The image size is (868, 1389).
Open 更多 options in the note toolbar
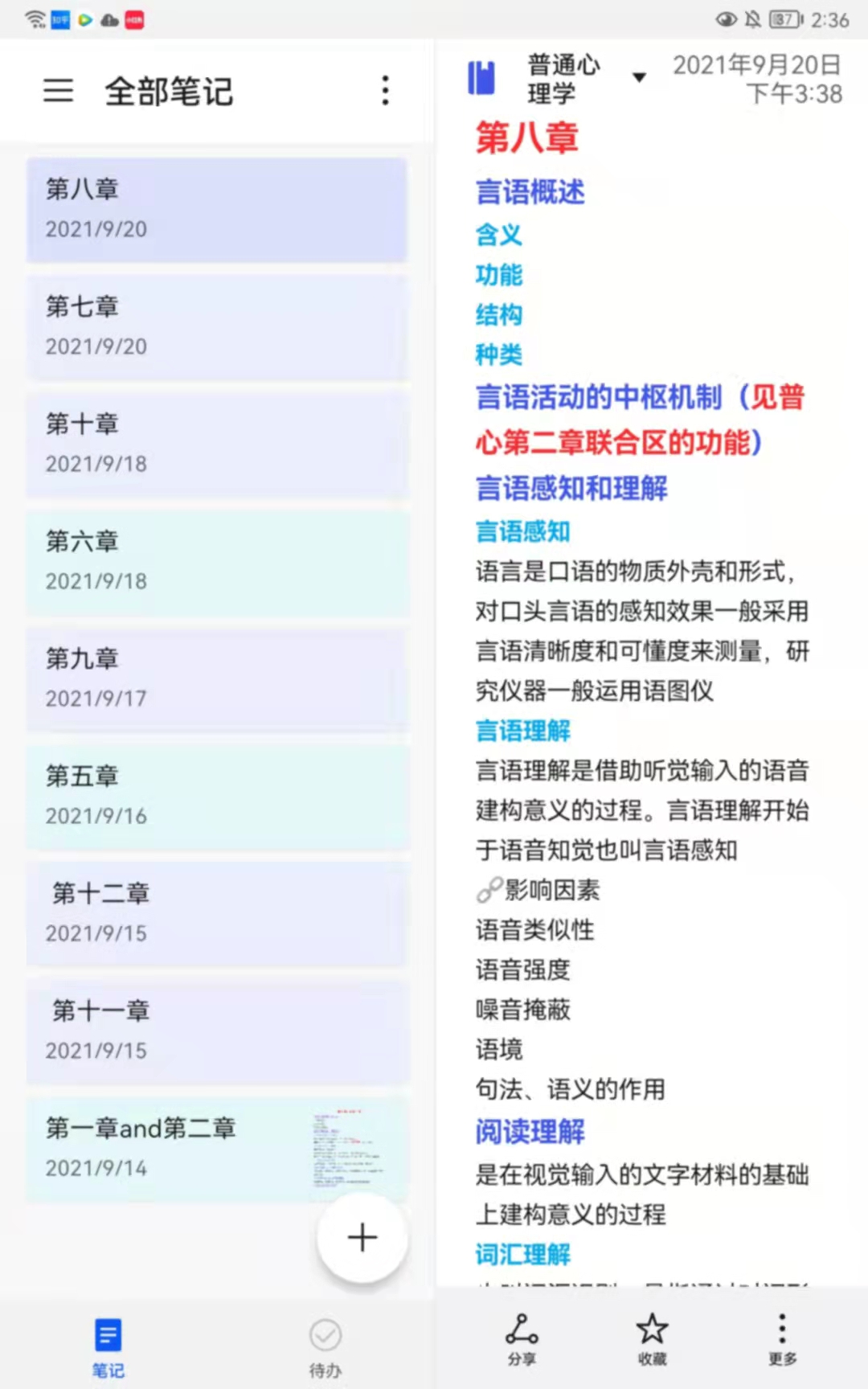[782, 1339]
